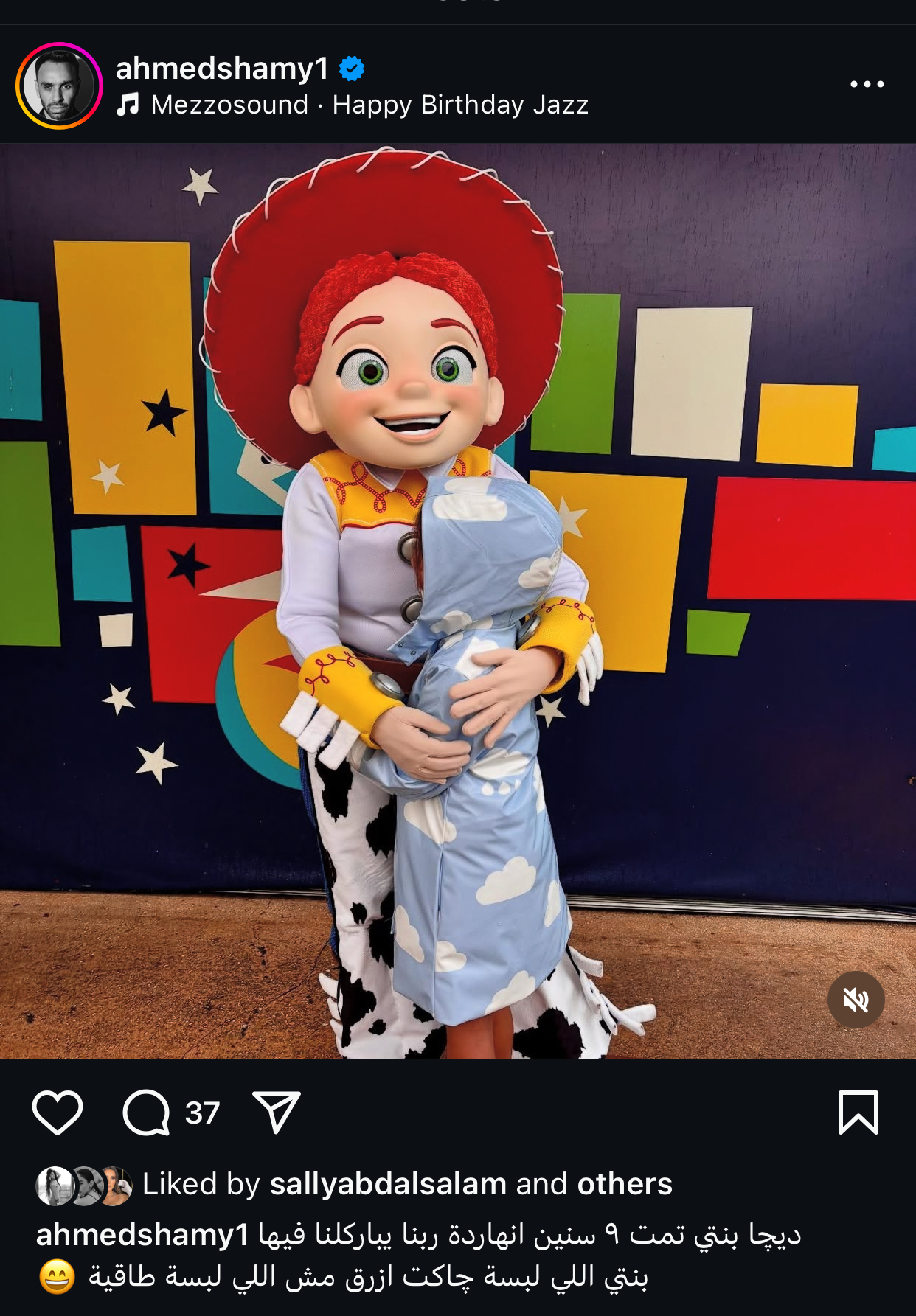Open the post's three-dot options menu

pyautogui.click(x=867, y=84)
